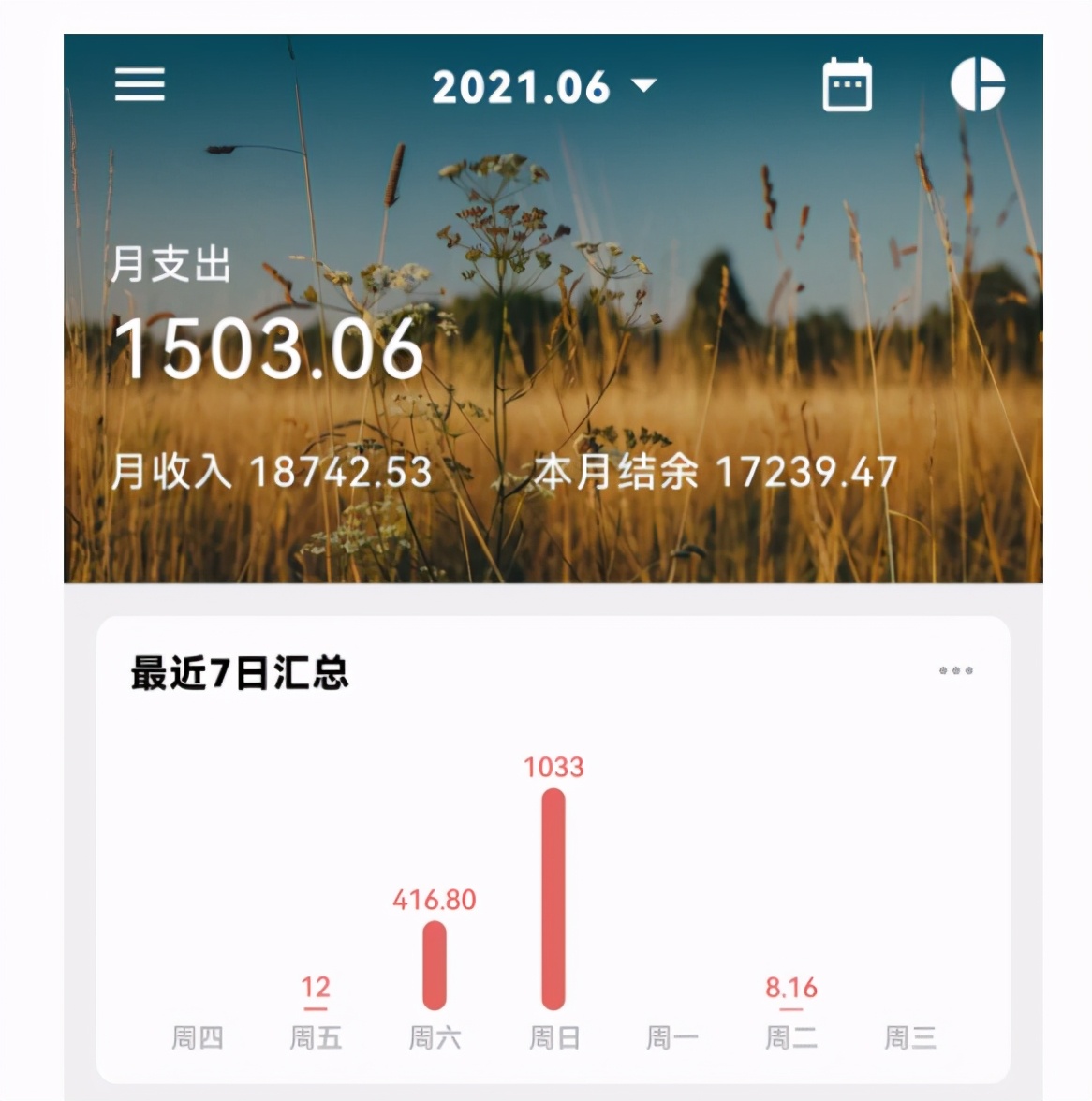Open the pie chart statistics icon
Image resolution: width=1092 pixels, height=1101 pixels.
tap(978, 84)
